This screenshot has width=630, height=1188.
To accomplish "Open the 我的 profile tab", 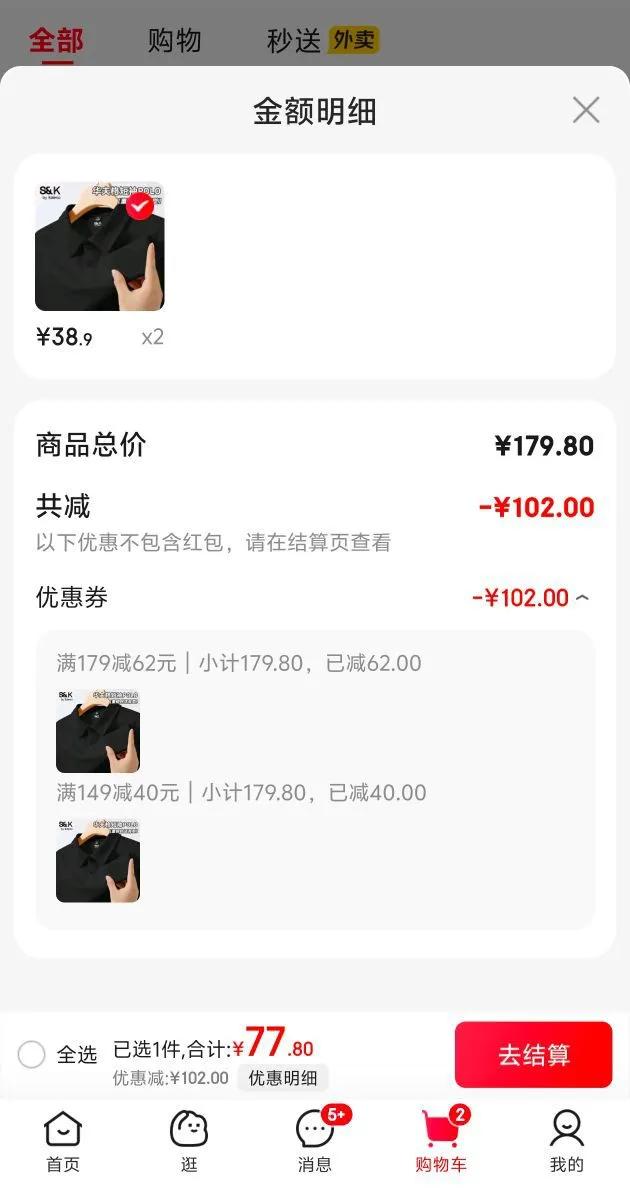I will 566,1141.
